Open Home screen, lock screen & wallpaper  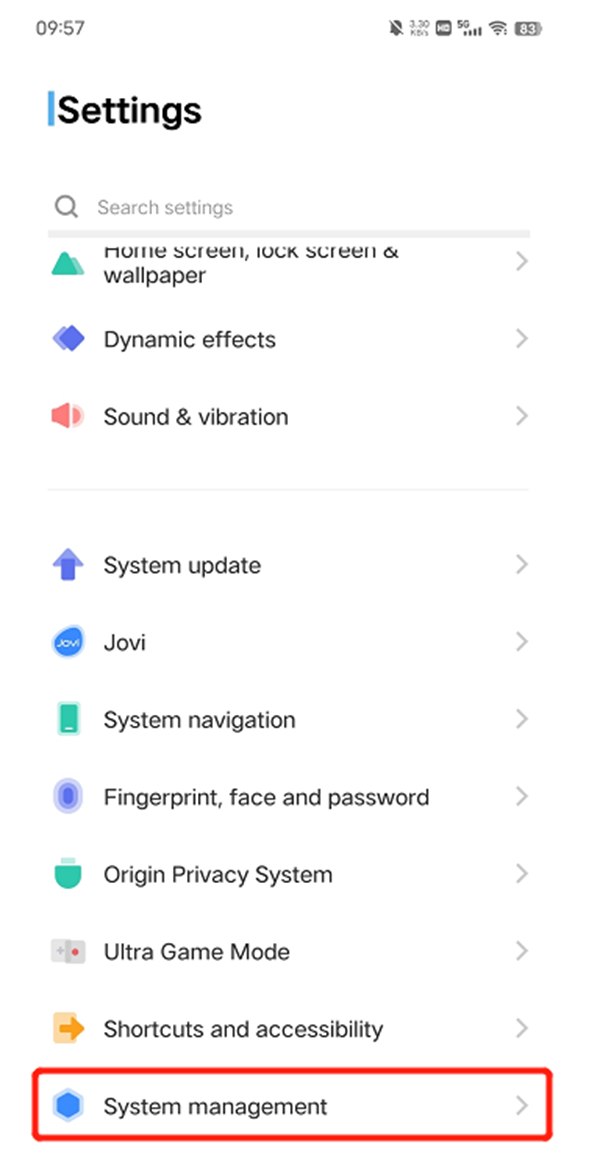(x=290, y=265)
